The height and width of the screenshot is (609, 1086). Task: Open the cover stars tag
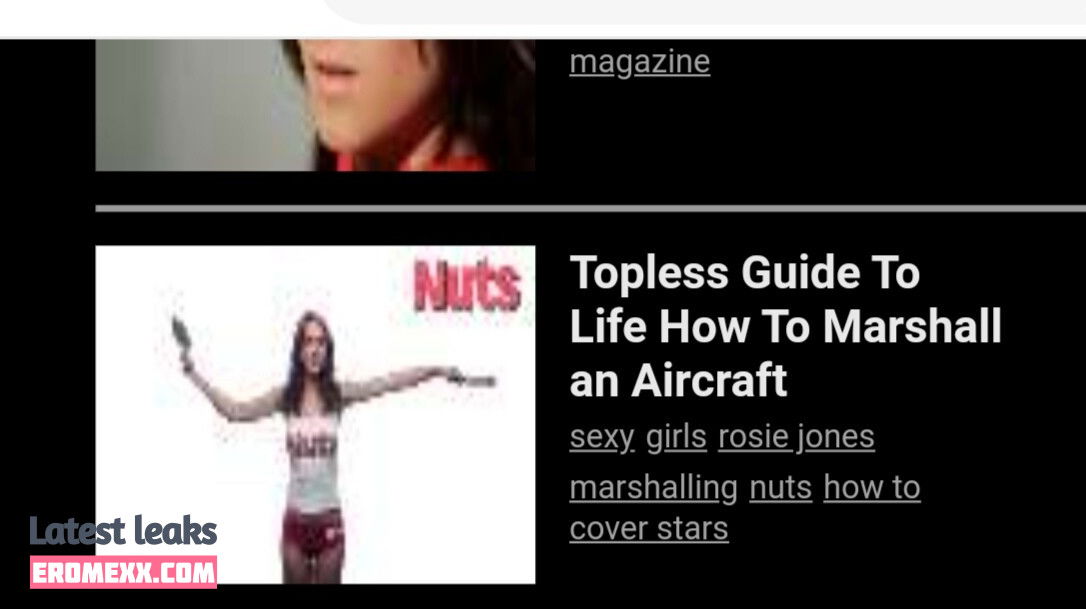(648, 528)
